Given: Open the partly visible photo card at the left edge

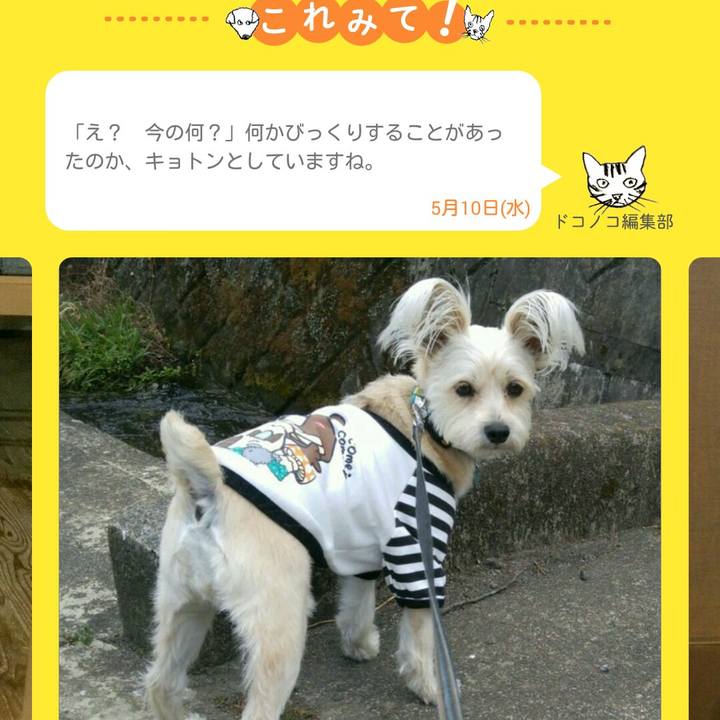Looking at the screenshot, I should pyautogui.click(x=15, y=490).
